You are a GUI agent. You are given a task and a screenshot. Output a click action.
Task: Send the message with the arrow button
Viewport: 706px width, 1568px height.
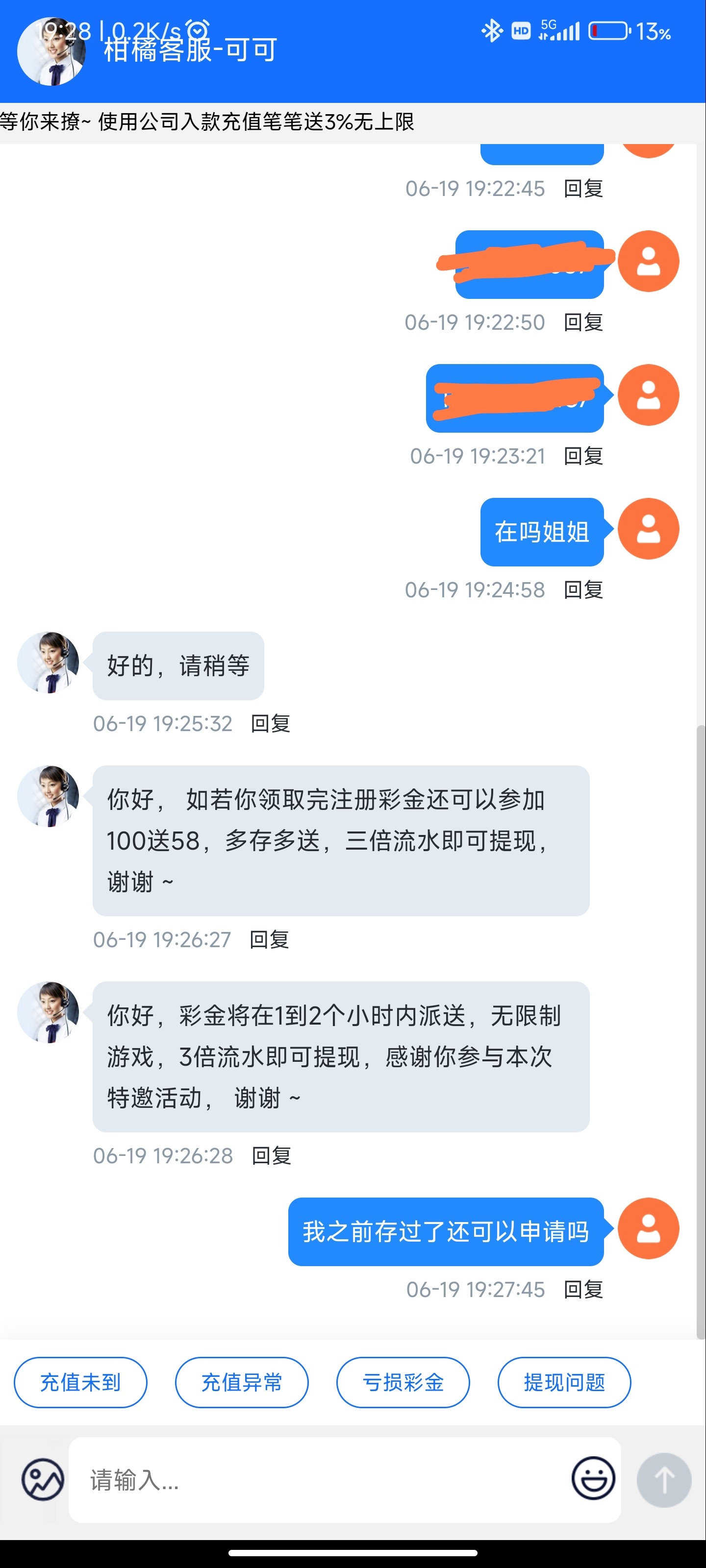(x=663, y=1480)
